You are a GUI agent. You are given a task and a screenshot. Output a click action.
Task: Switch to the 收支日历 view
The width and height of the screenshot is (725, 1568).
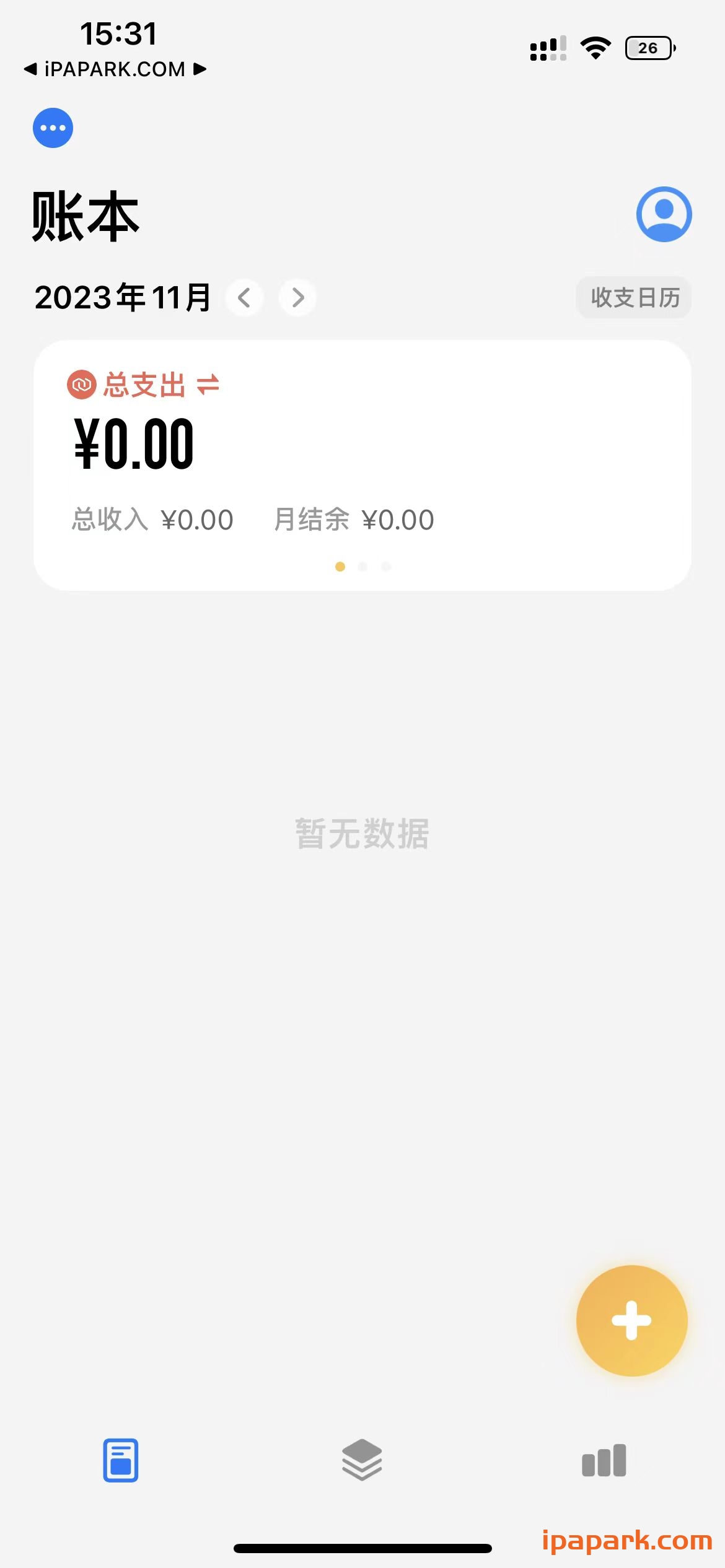(633, 298)
